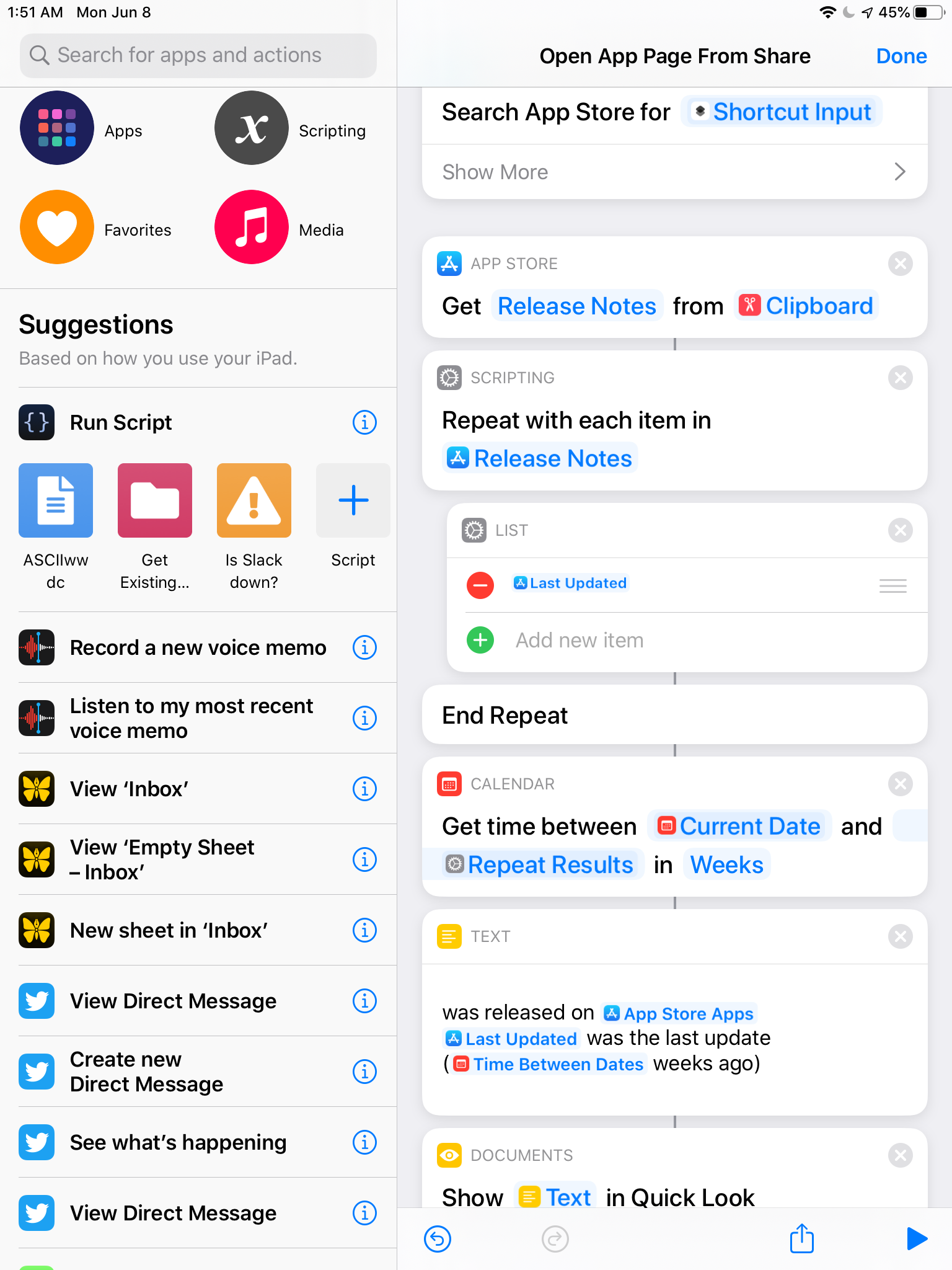
Task: Add the Is Slack down? script
Action: pyautogui.click(x=253, y=501)
